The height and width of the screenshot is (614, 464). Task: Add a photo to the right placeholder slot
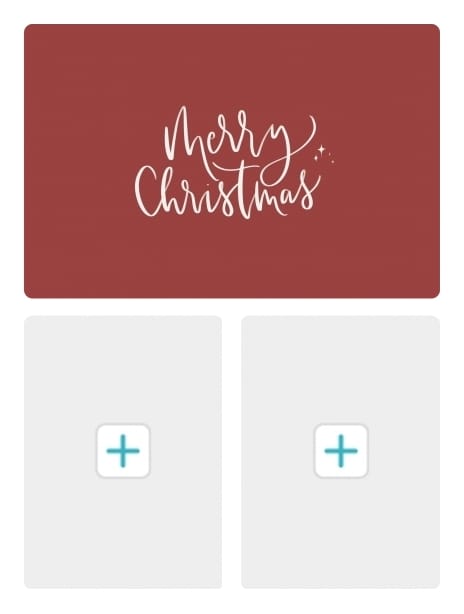click(x=341, y=451)
